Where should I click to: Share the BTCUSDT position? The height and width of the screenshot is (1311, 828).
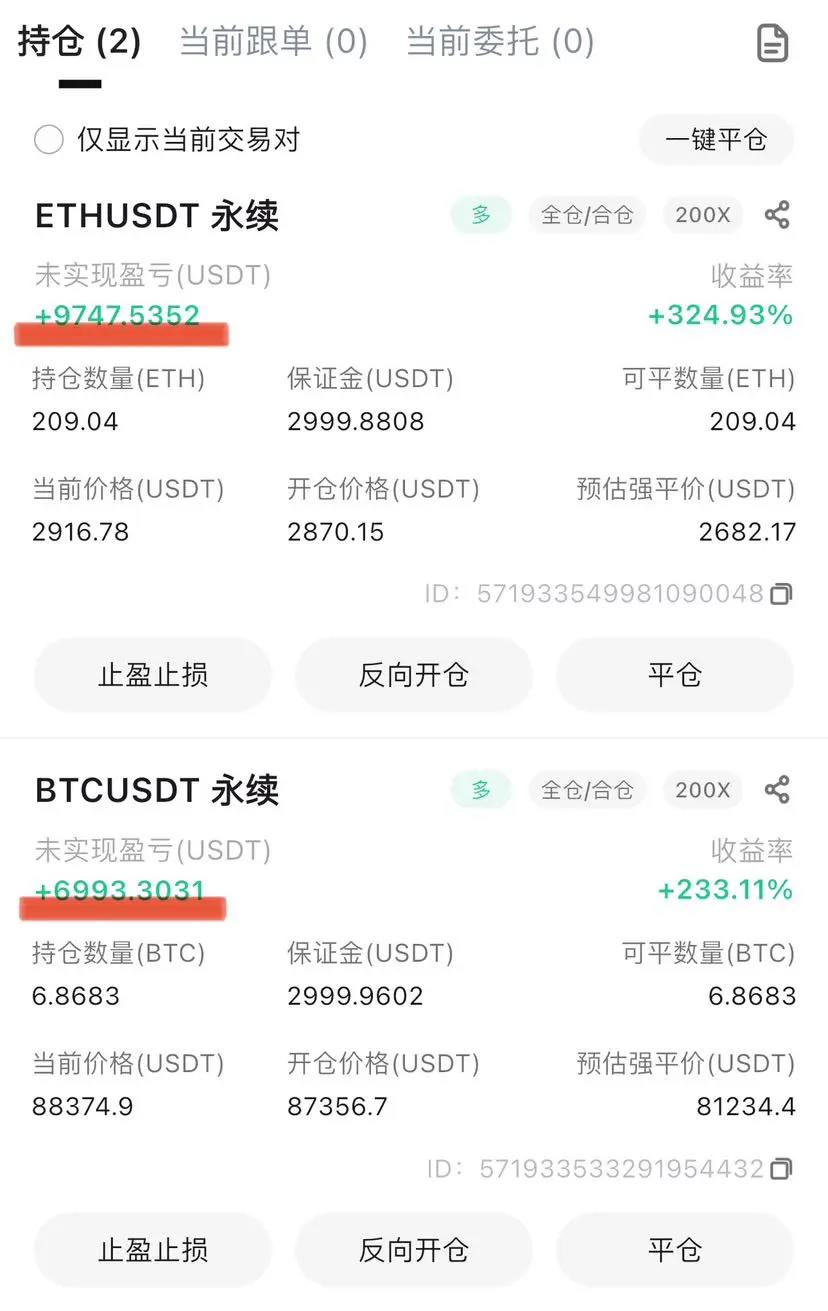click(x=777, y=790)
